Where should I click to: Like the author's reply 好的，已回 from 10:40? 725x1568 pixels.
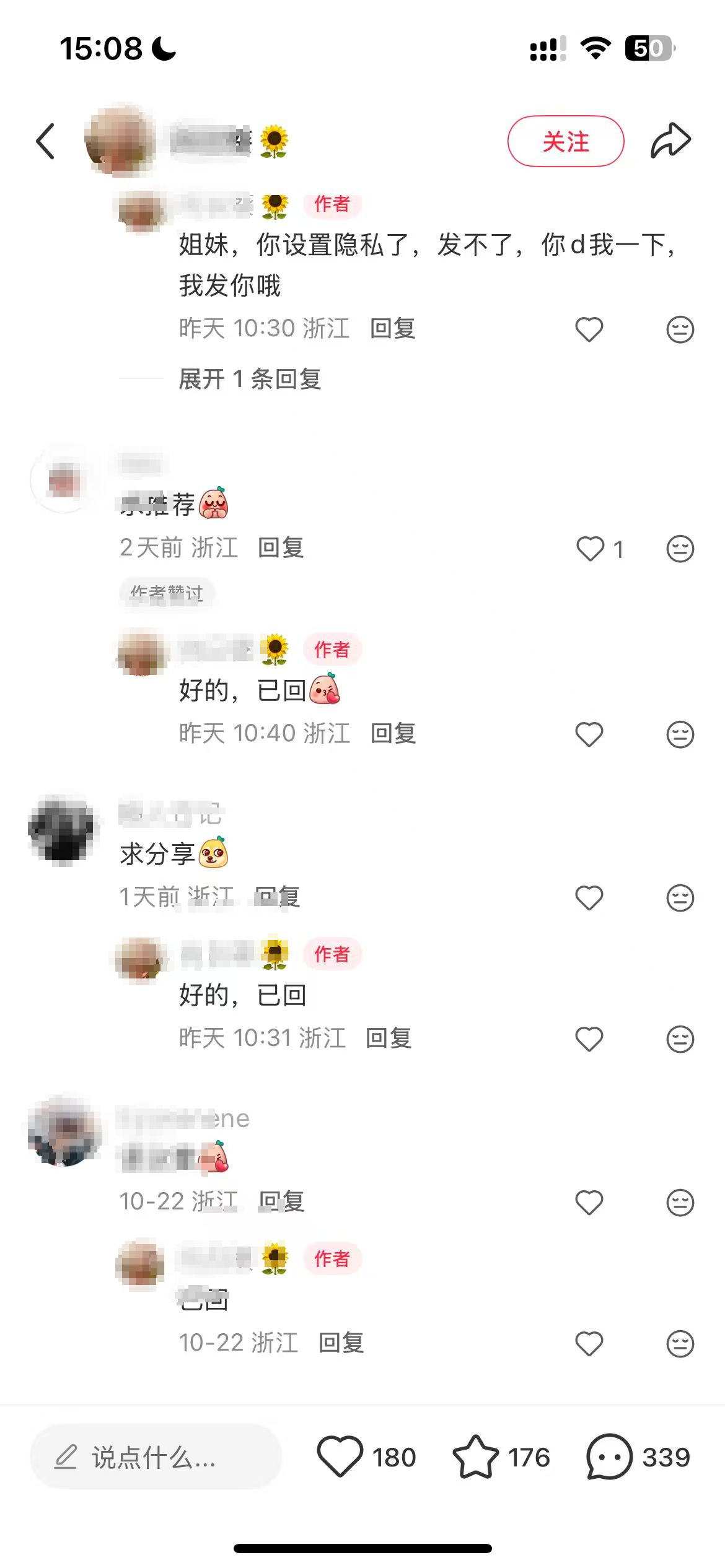(x=589, y=734)
